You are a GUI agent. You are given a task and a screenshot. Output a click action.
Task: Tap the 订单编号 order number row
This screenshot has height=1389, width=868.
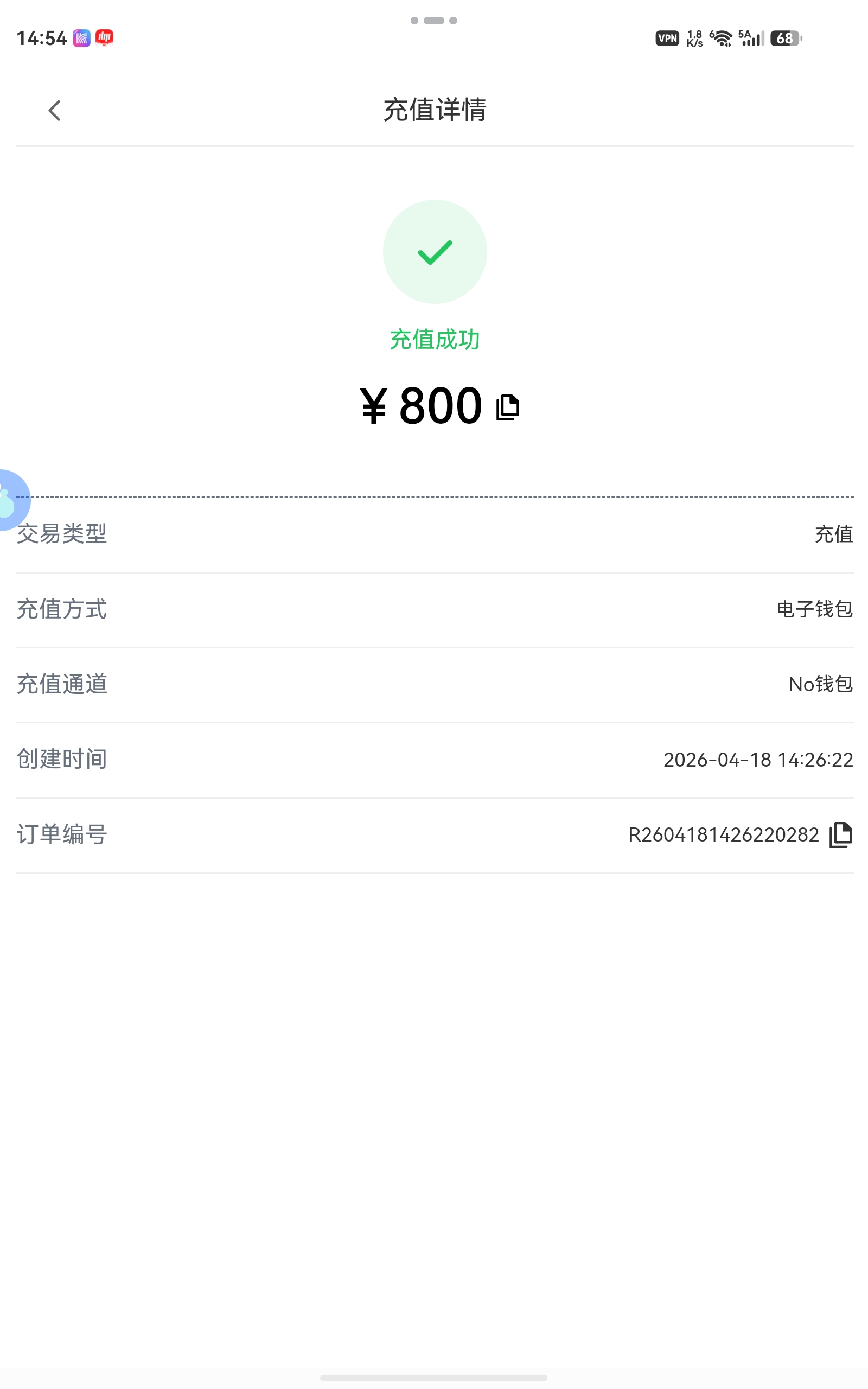(434, 836)
